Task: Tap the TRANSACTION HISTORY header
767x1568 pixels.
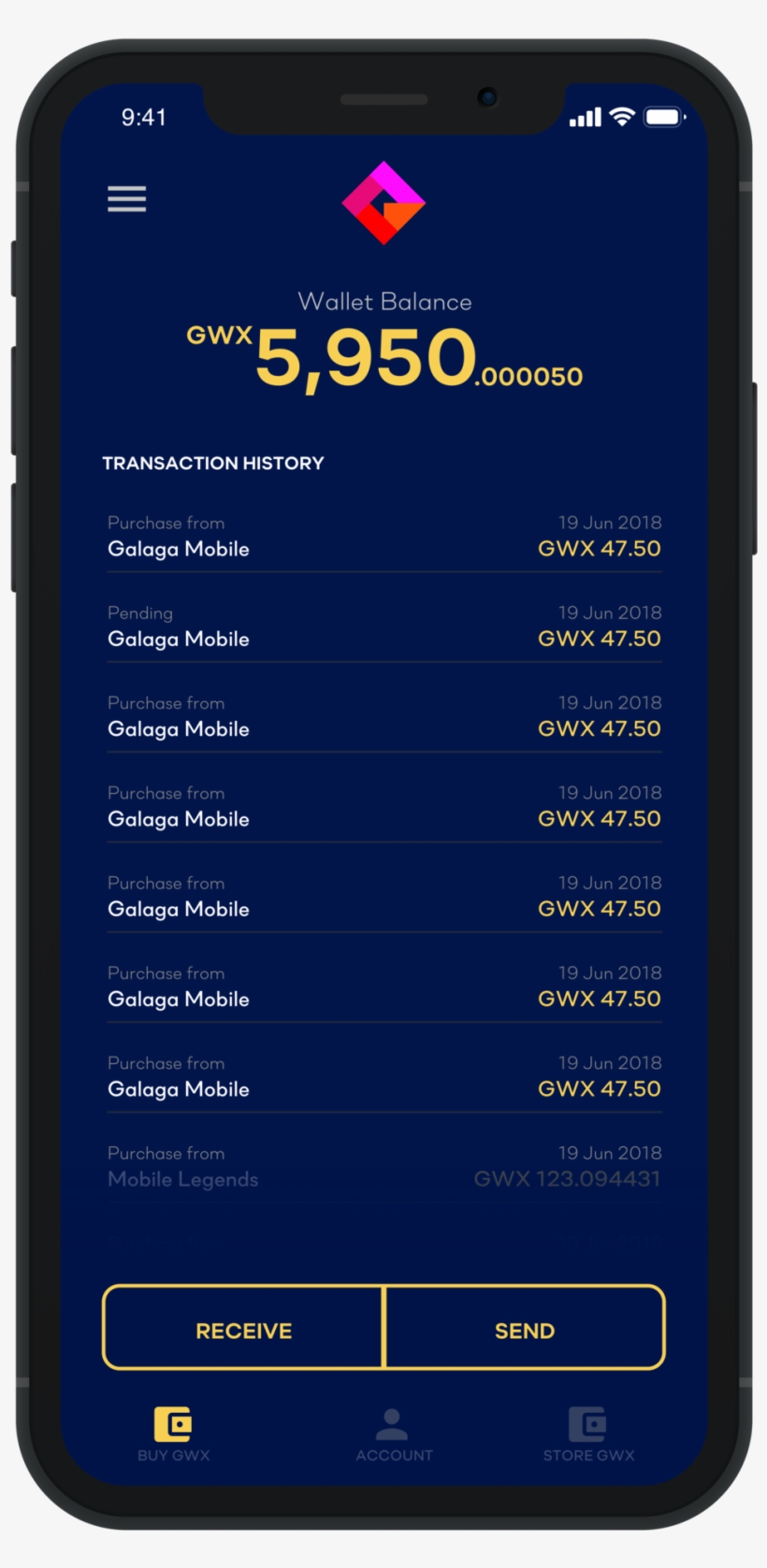Action: point(213,462)
